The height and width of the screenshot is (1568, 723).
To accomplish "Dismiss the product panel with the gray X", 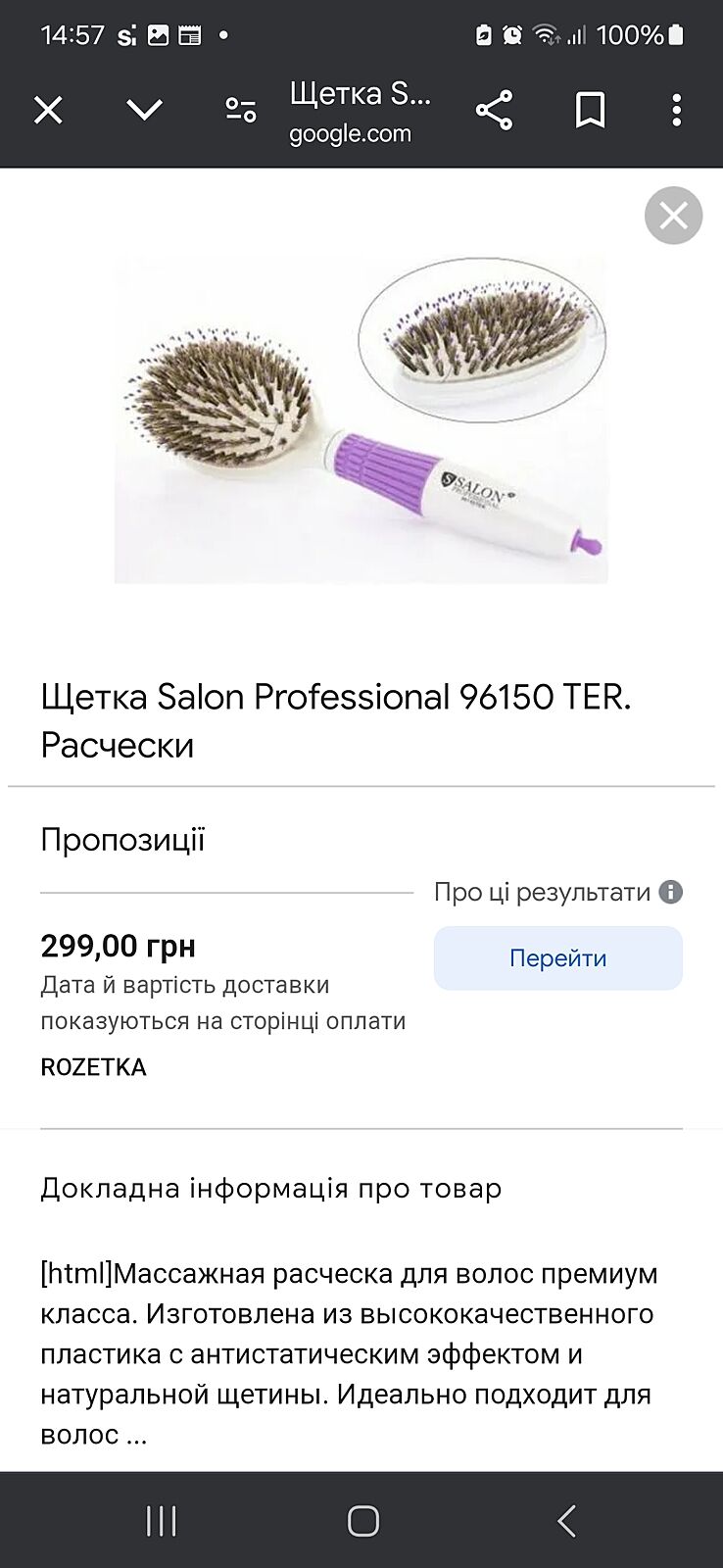I will [673, 216].
